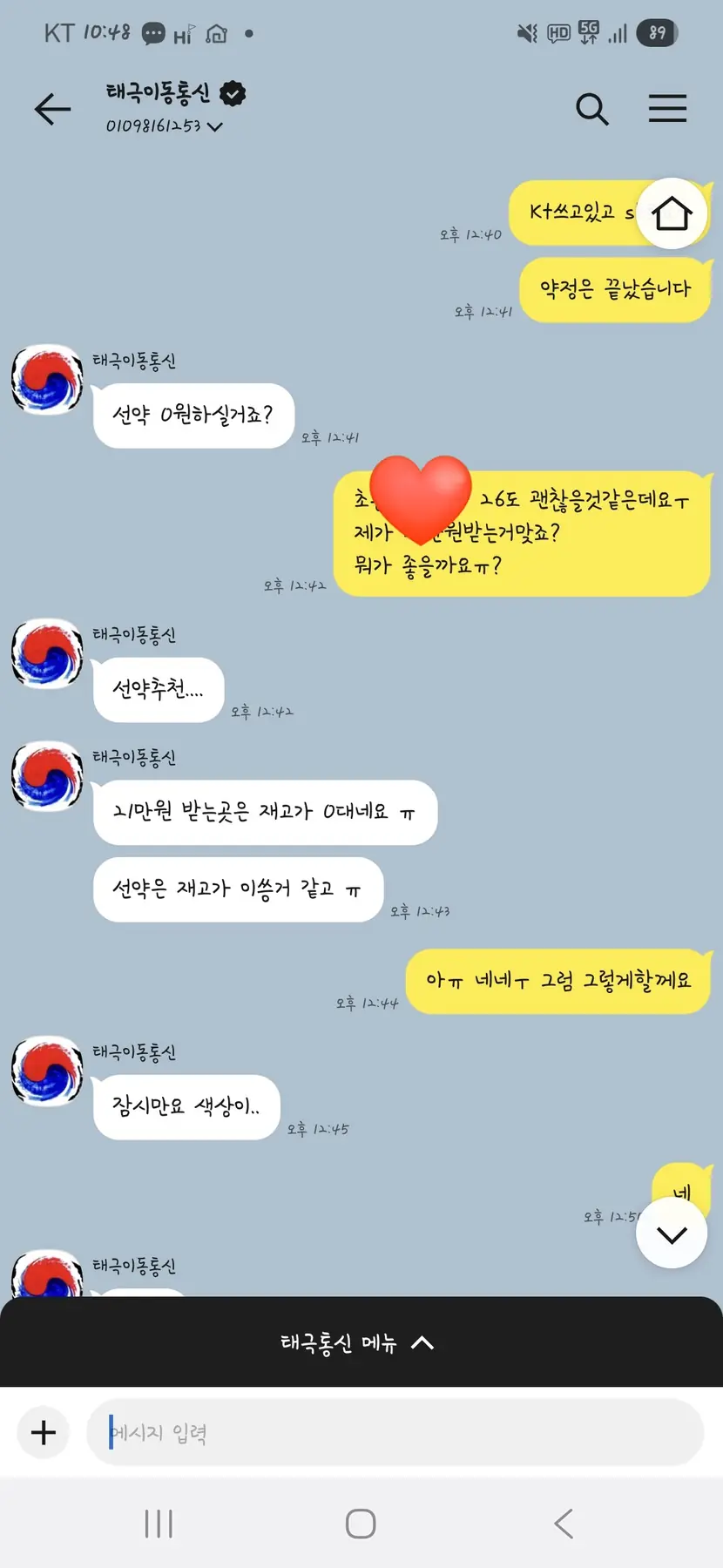
Task: Search within this conversation
Action: (x=592, y=109)
